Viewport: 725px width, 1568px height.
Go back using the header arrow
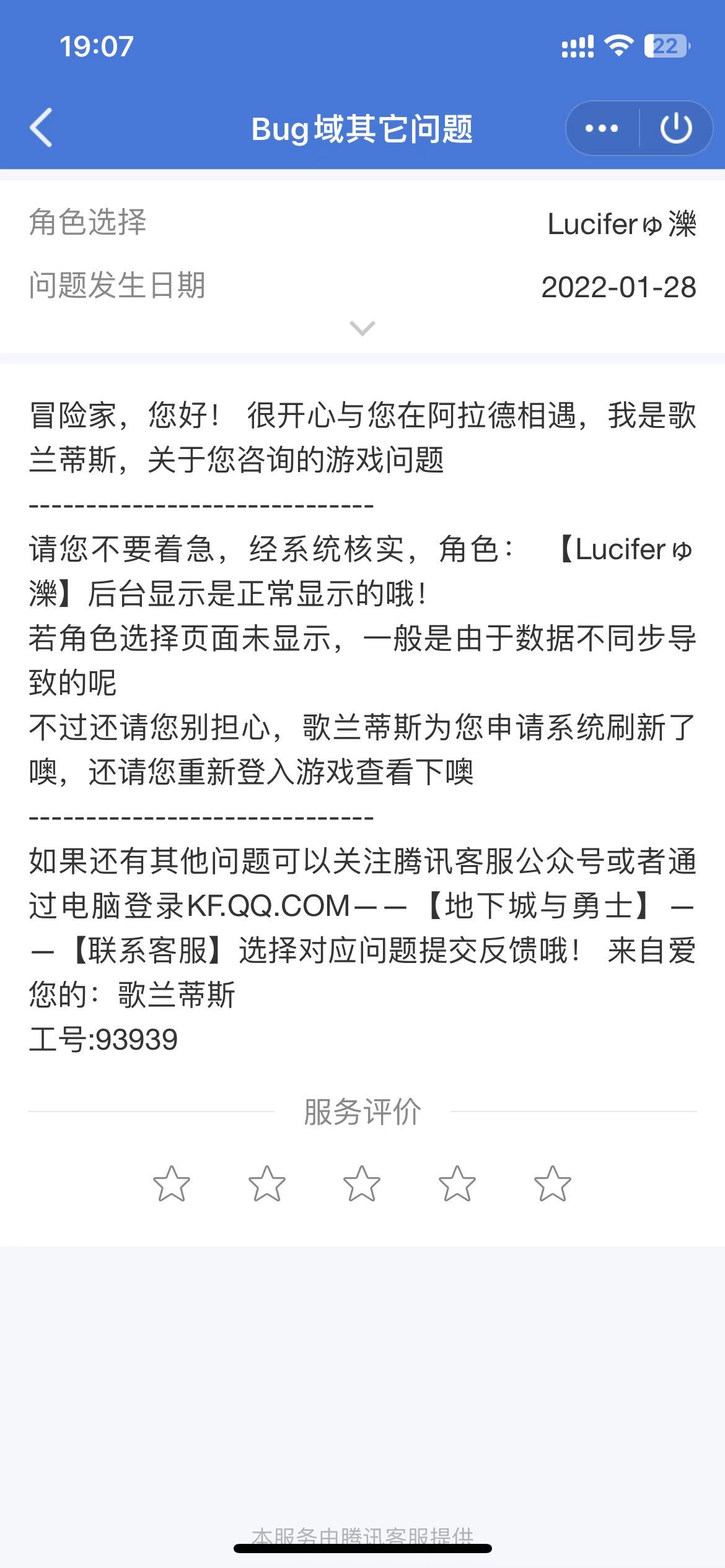coord(42,128)
